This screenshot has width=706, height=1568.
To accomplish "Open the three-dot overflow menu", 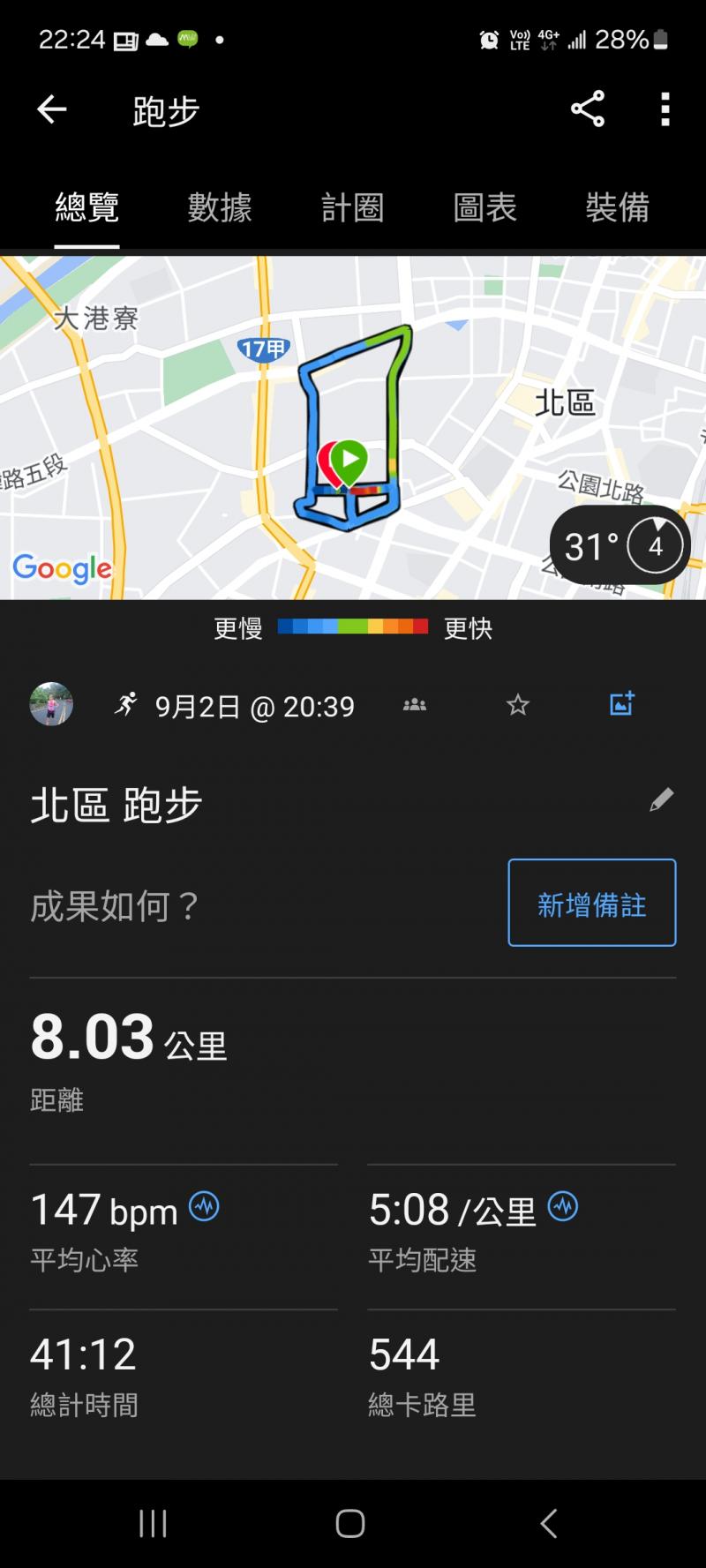I will (665, 110).
